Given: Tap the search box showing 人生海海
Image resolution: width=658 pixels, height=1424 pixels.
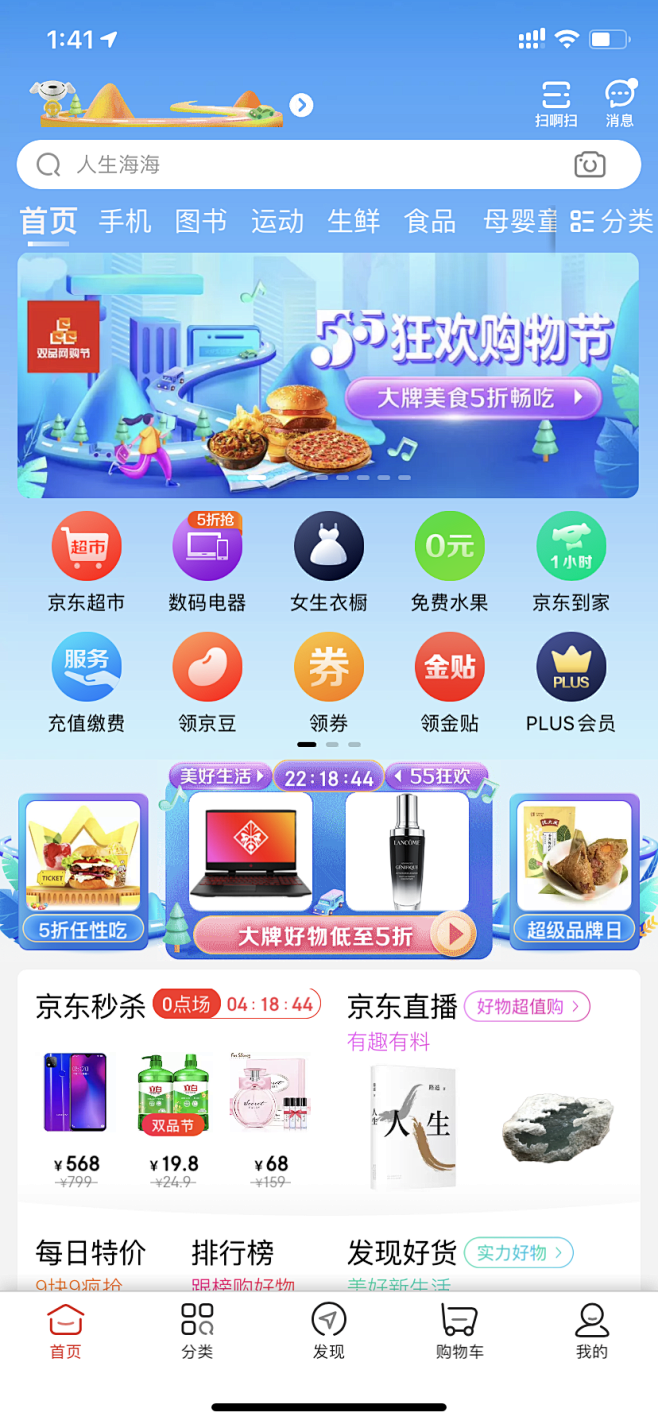Looking at the screenshot, I should point(300,165).
